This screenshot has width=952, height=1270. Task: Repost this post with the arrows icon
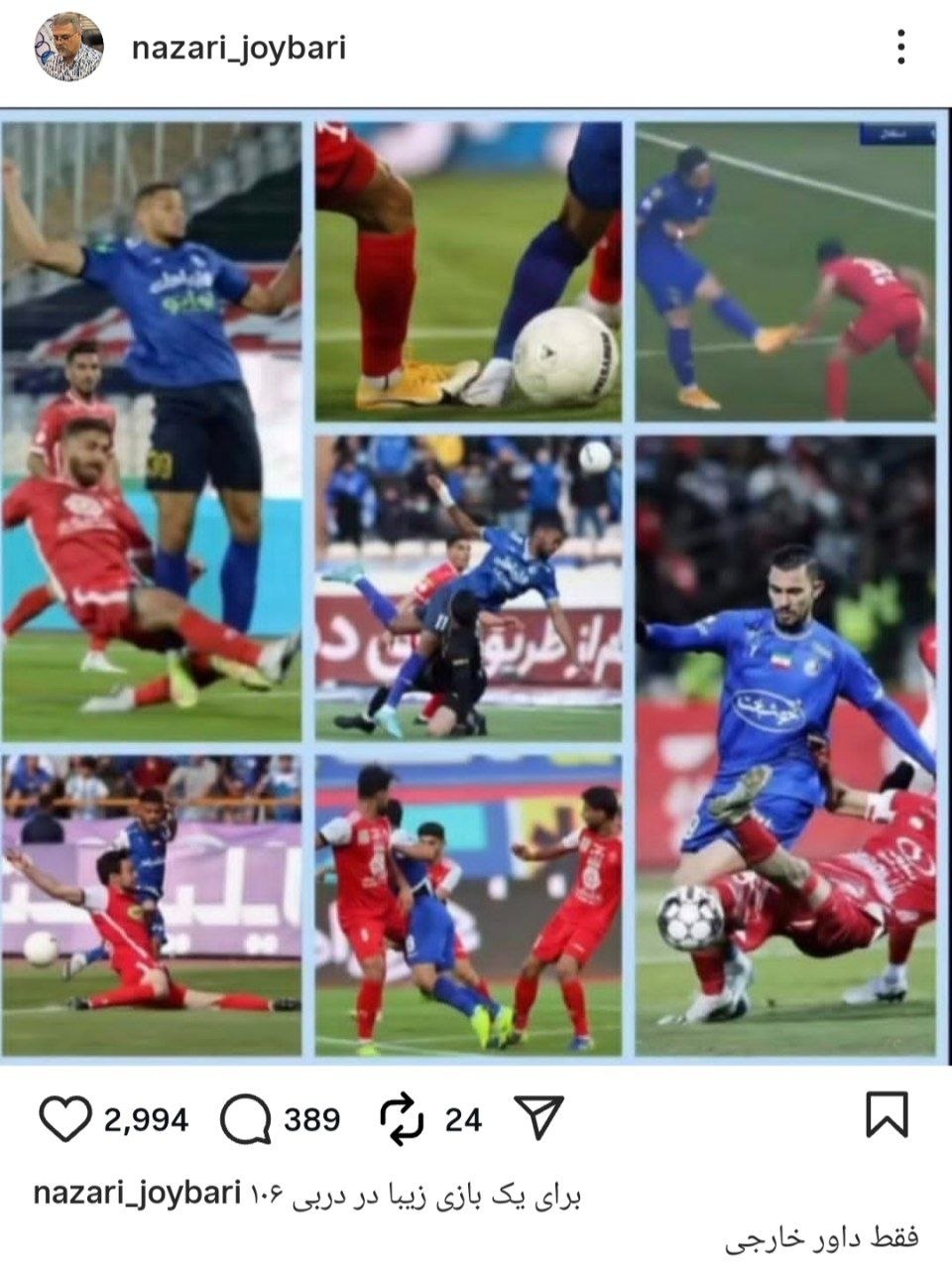tap(402, 1119)
